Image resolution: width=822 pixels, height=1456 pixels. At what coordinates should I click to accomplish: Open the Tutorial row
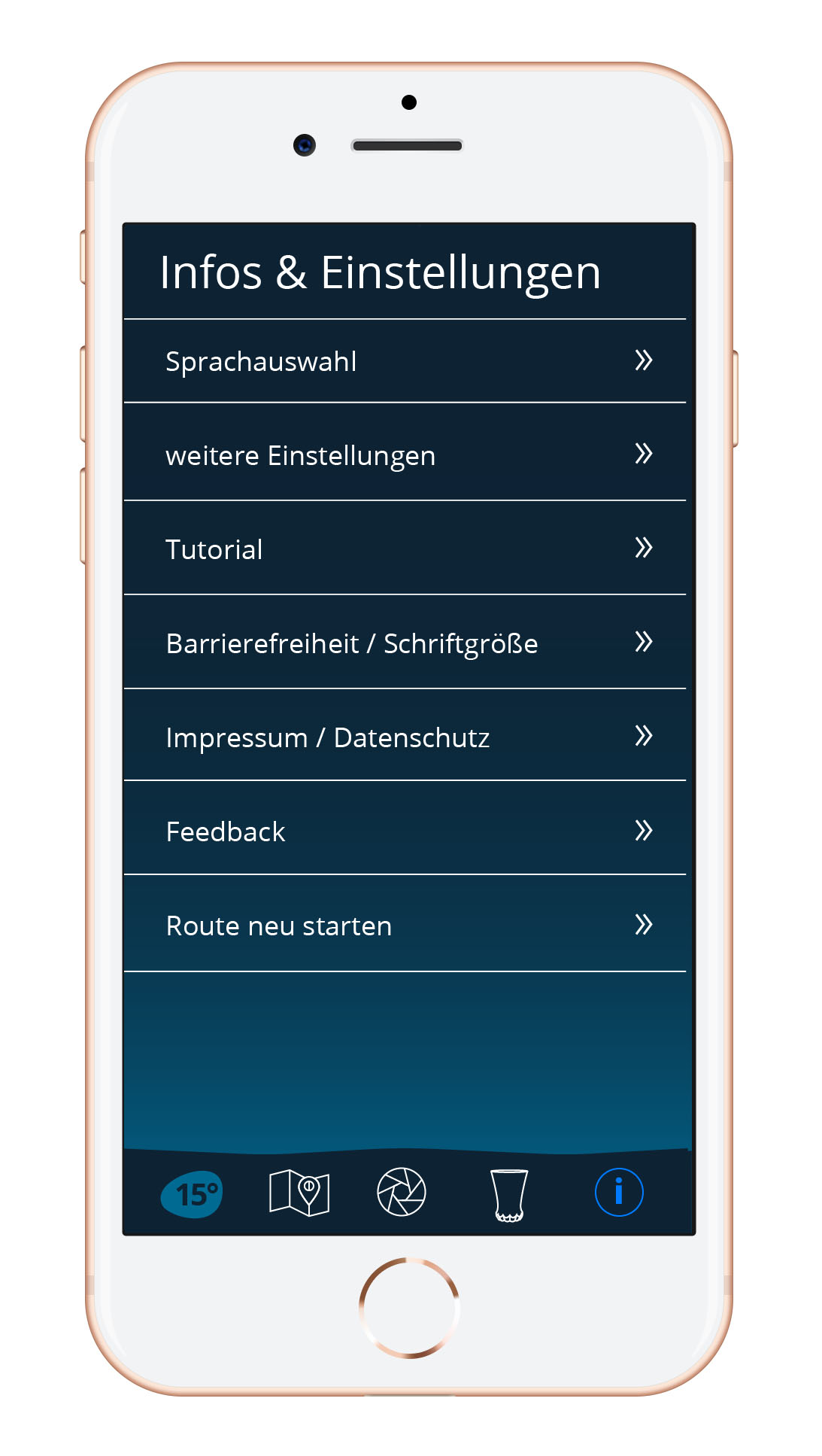[x=405, y=548]
